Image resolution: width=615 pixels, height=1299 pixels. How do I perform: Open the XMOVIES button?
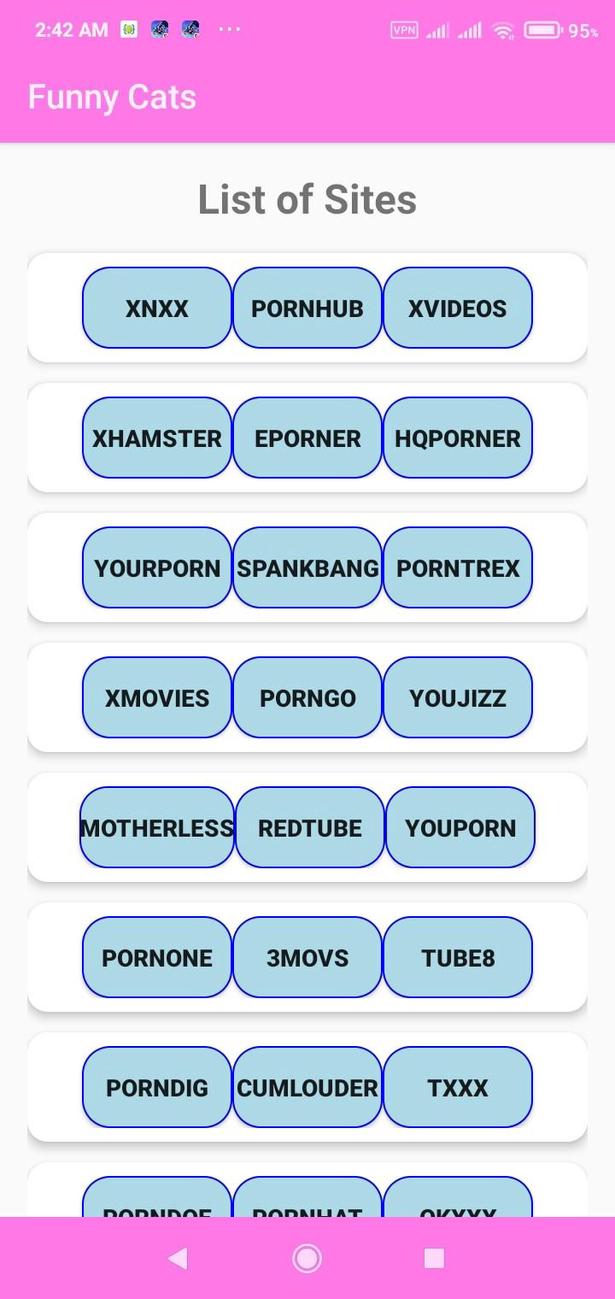click(x=157, y=698)
